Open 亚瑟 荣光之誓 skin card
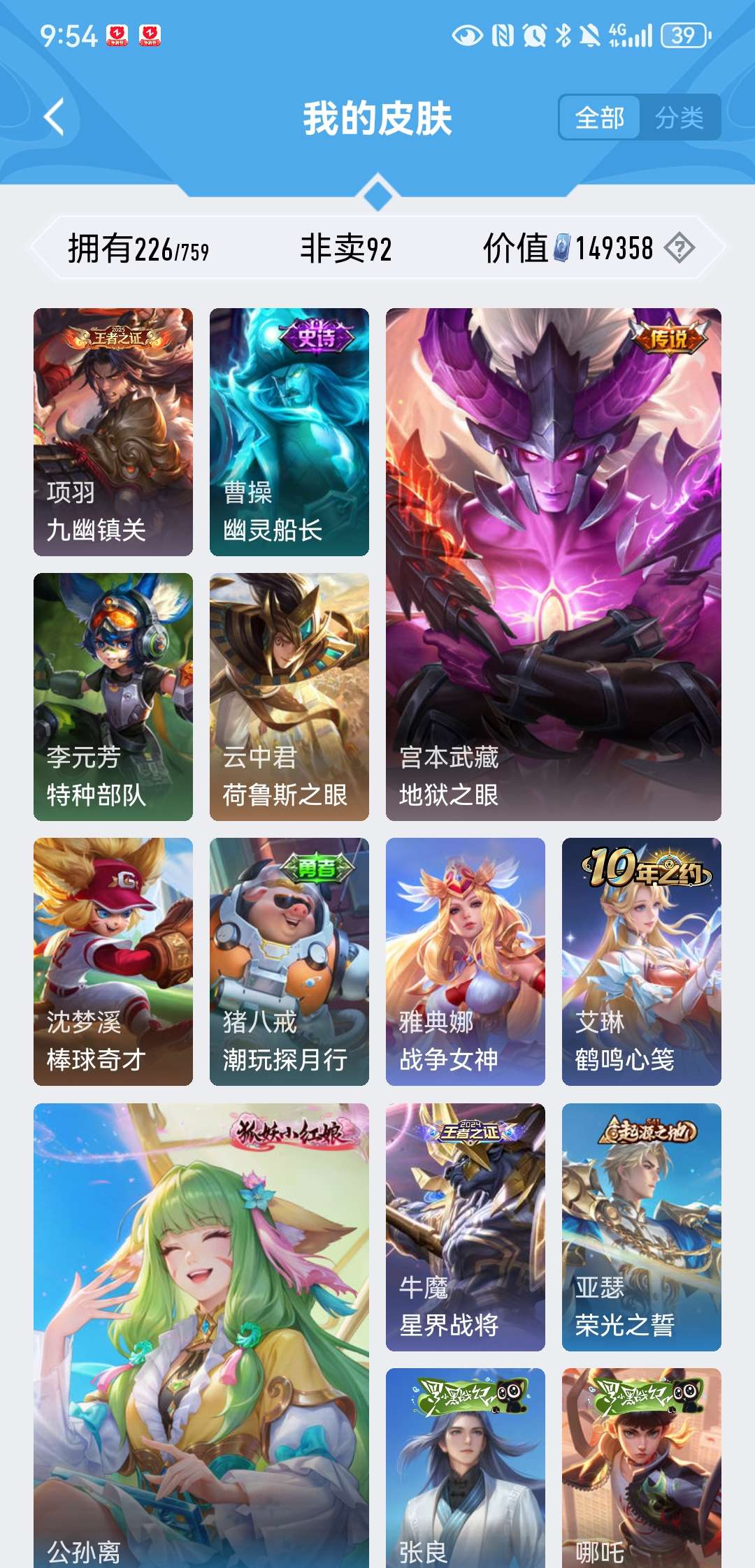 [642, 1227]
